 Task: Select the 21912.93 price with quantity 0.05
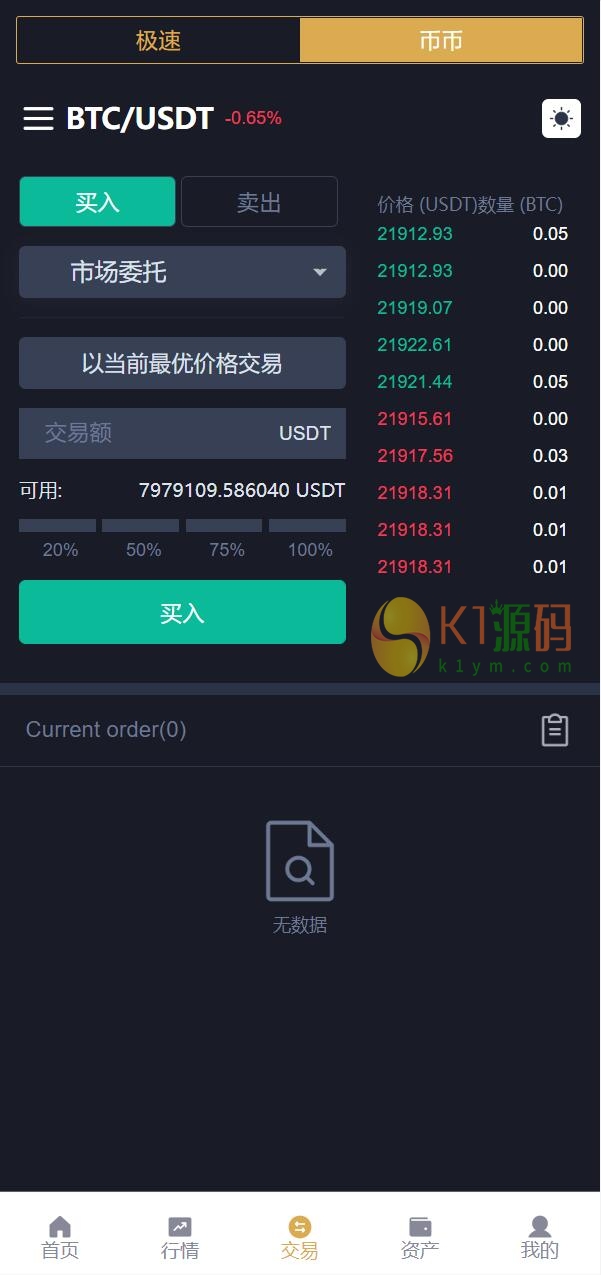click(x=415, y=234)
